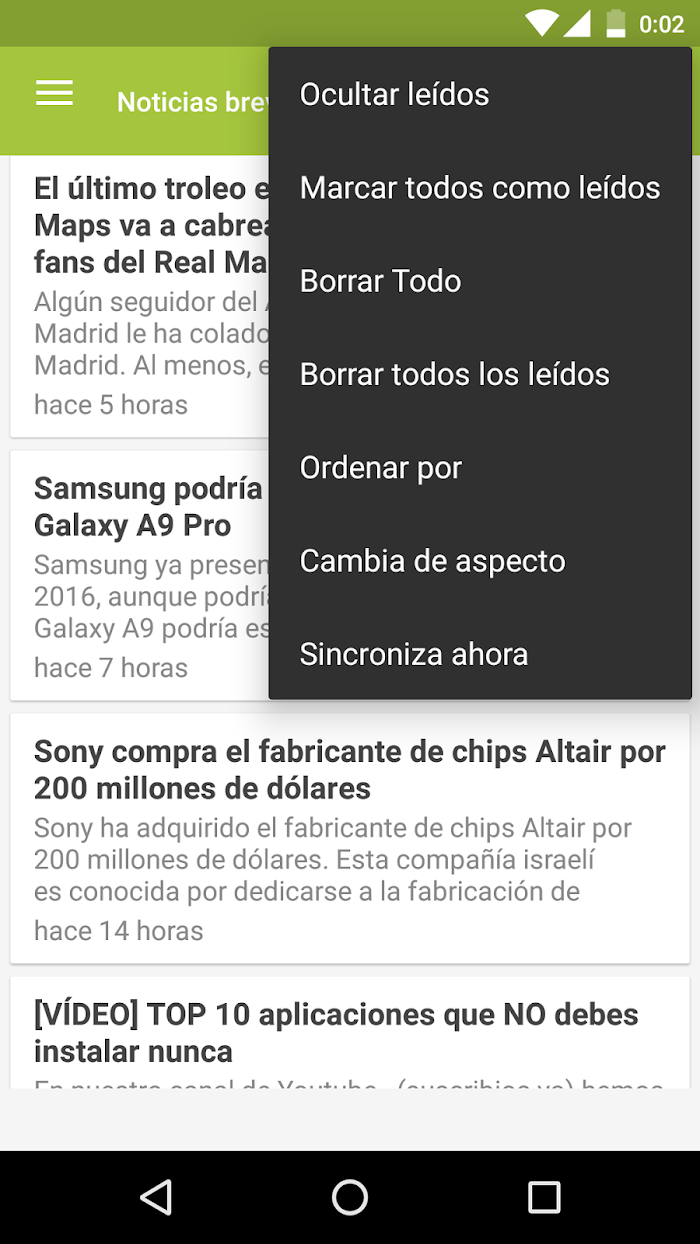Open Ordenar por option

coord(480,467)
